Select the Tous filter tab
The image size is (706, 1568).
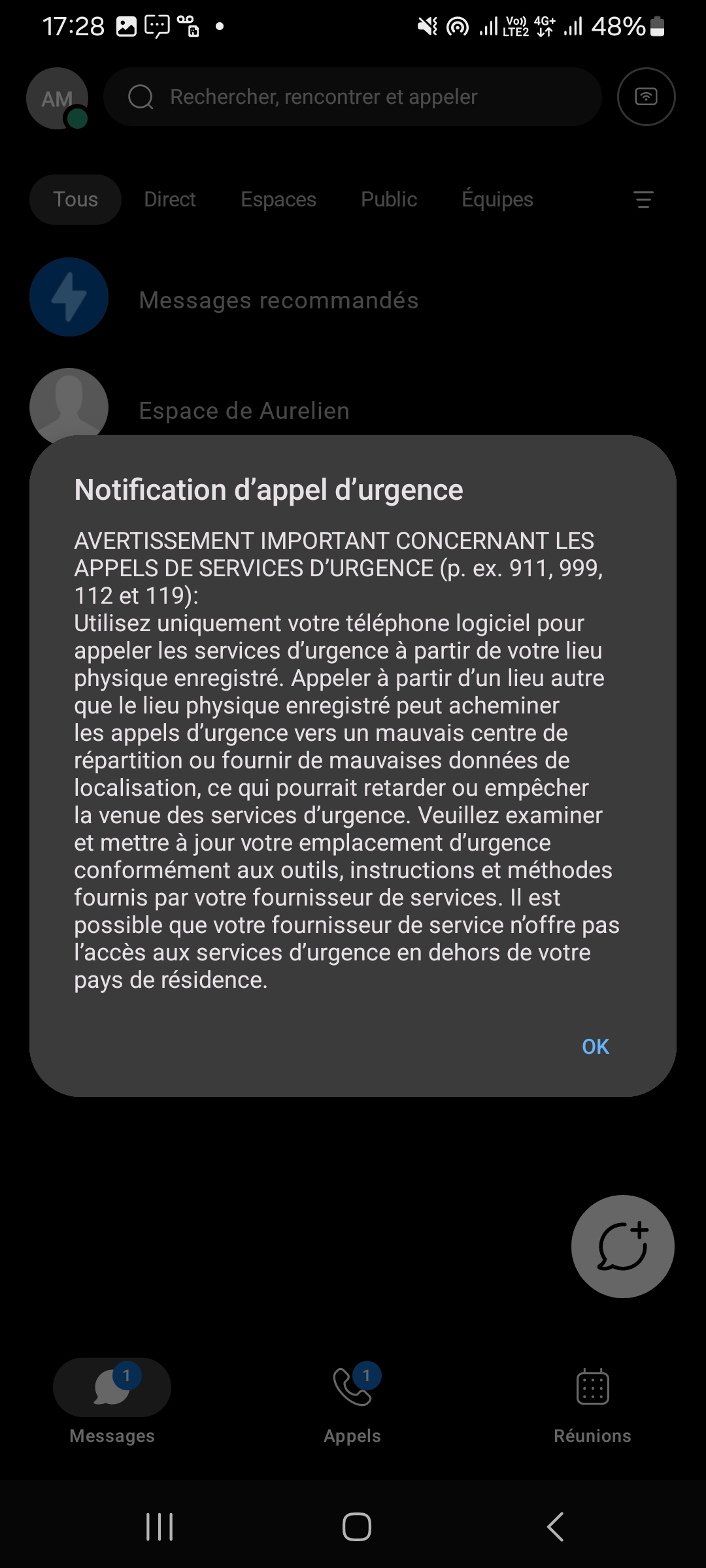(75, 199)
